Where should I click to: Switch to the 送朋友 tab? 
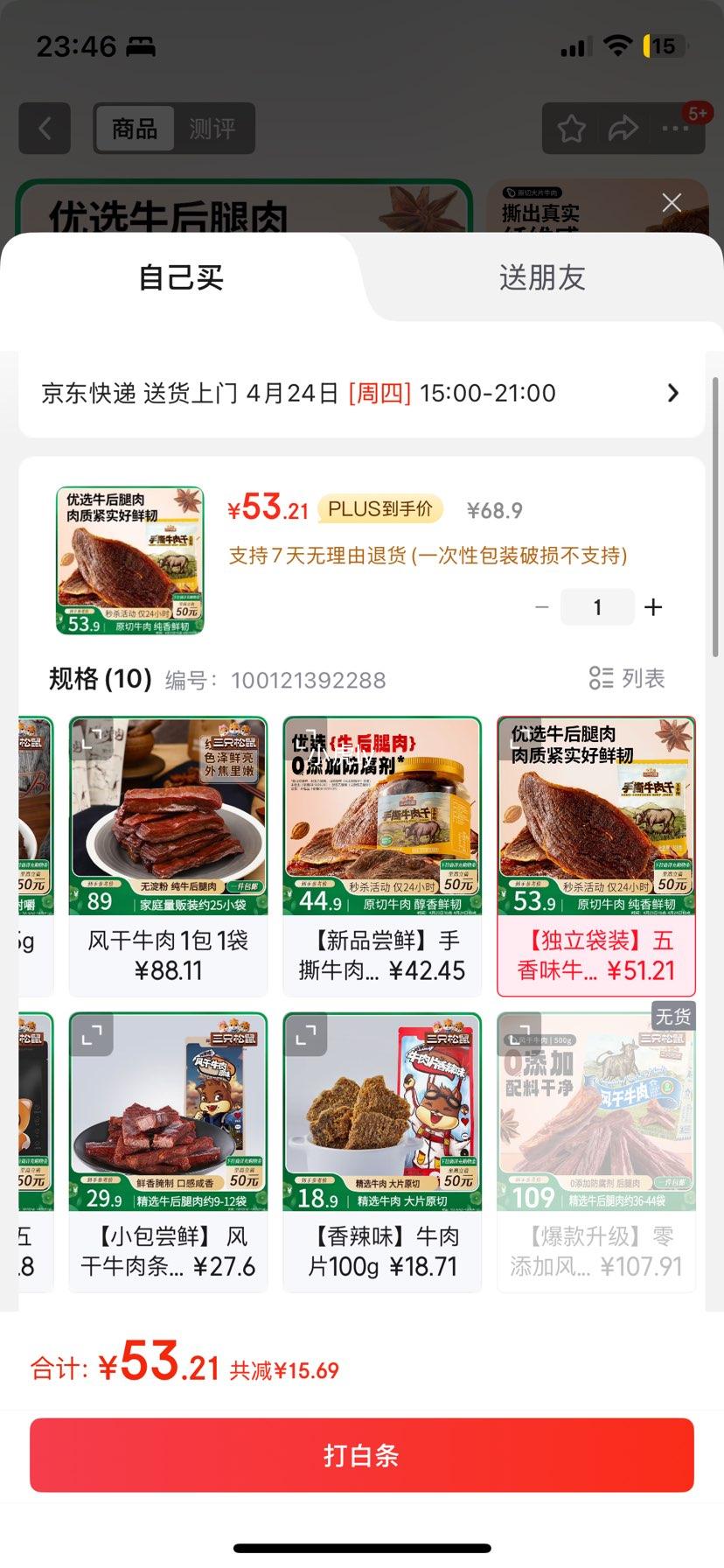click(542, 277)
